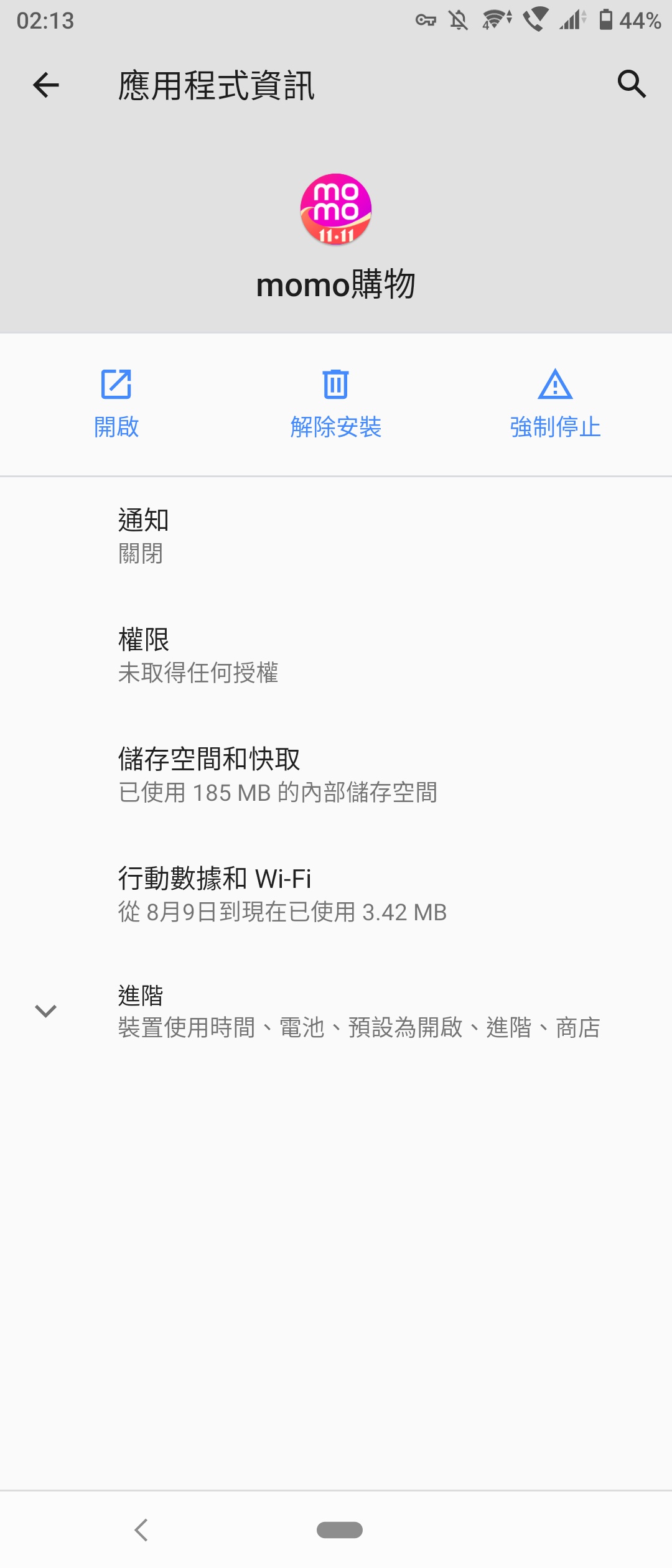Open the 權限 permissions row
Screen dimensions: 672x1568
coord(336,655)
